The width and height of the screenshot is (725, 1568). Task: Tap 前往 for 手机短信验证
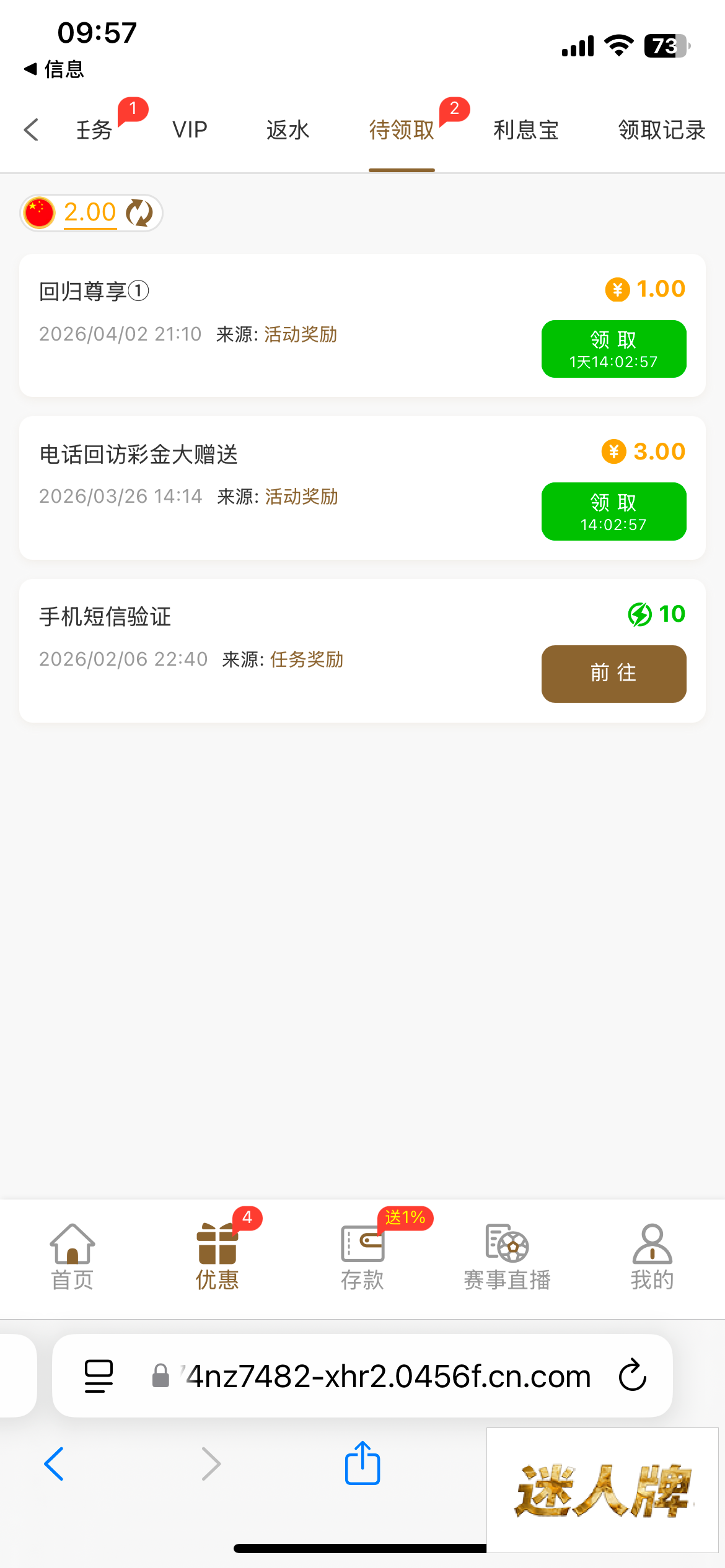(613, 674)
